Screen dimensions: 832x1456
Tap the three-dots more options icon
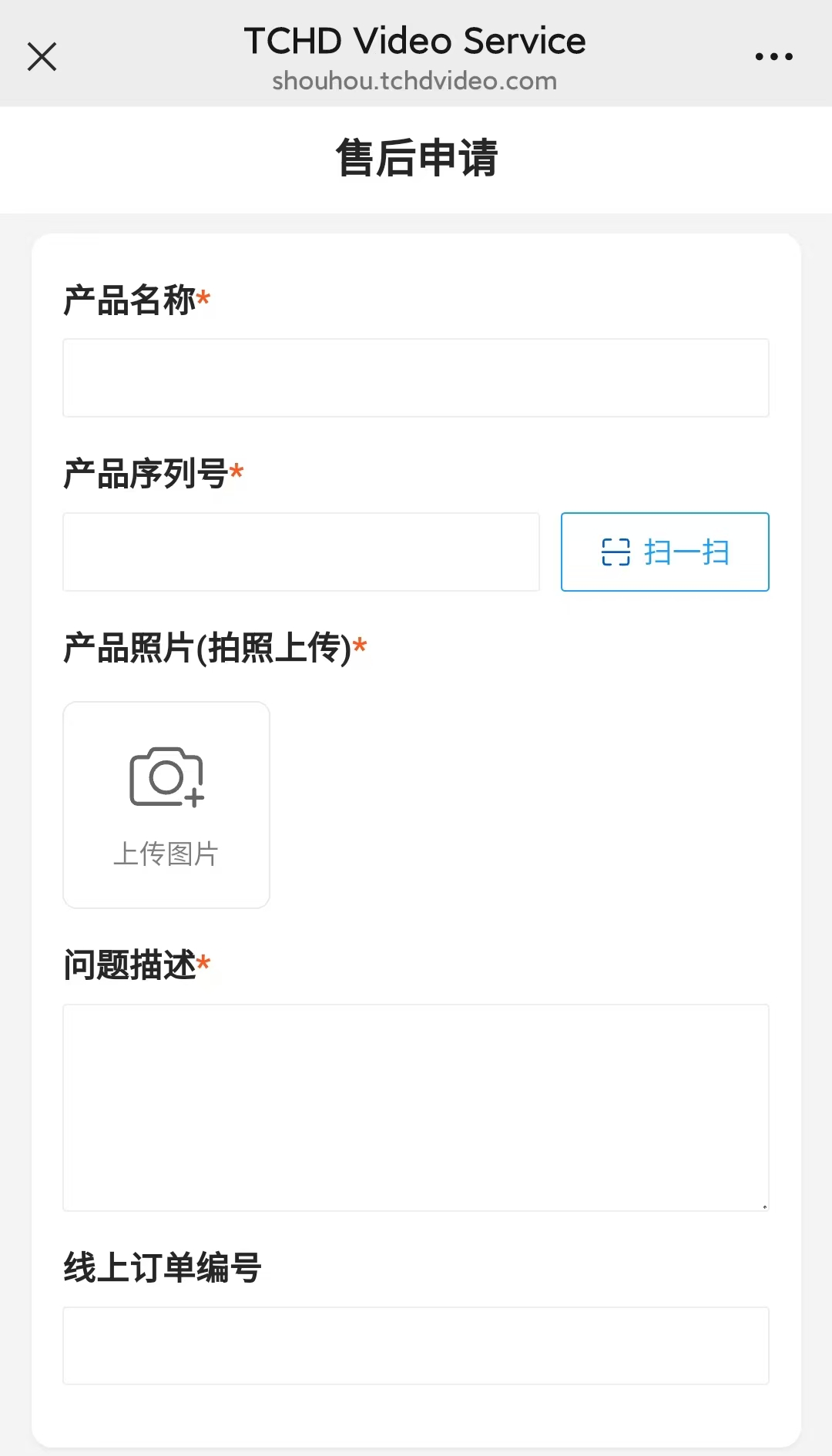click(773, 56)
